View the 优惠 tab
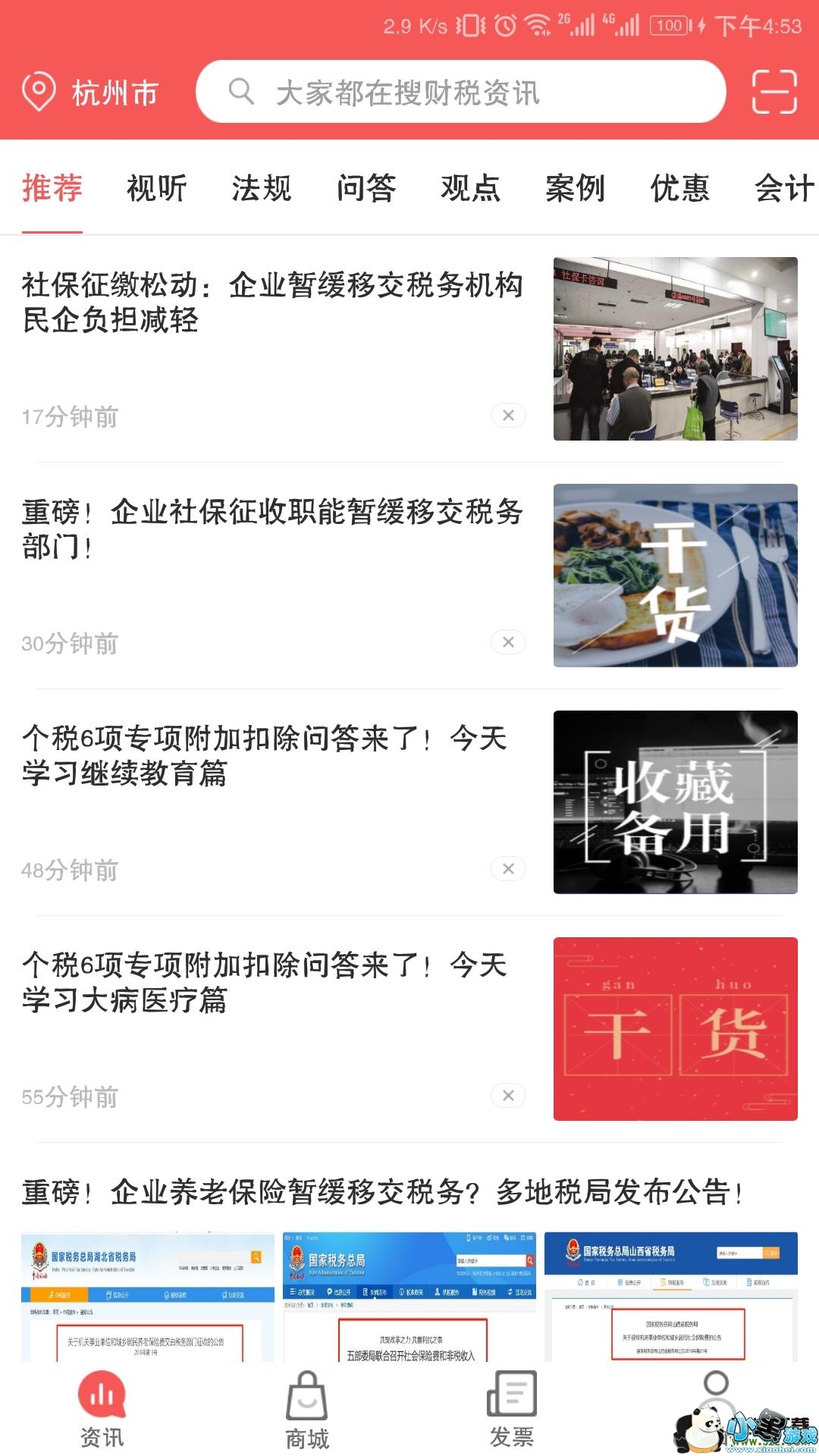The image size is (819, 1456). [679, 188]
